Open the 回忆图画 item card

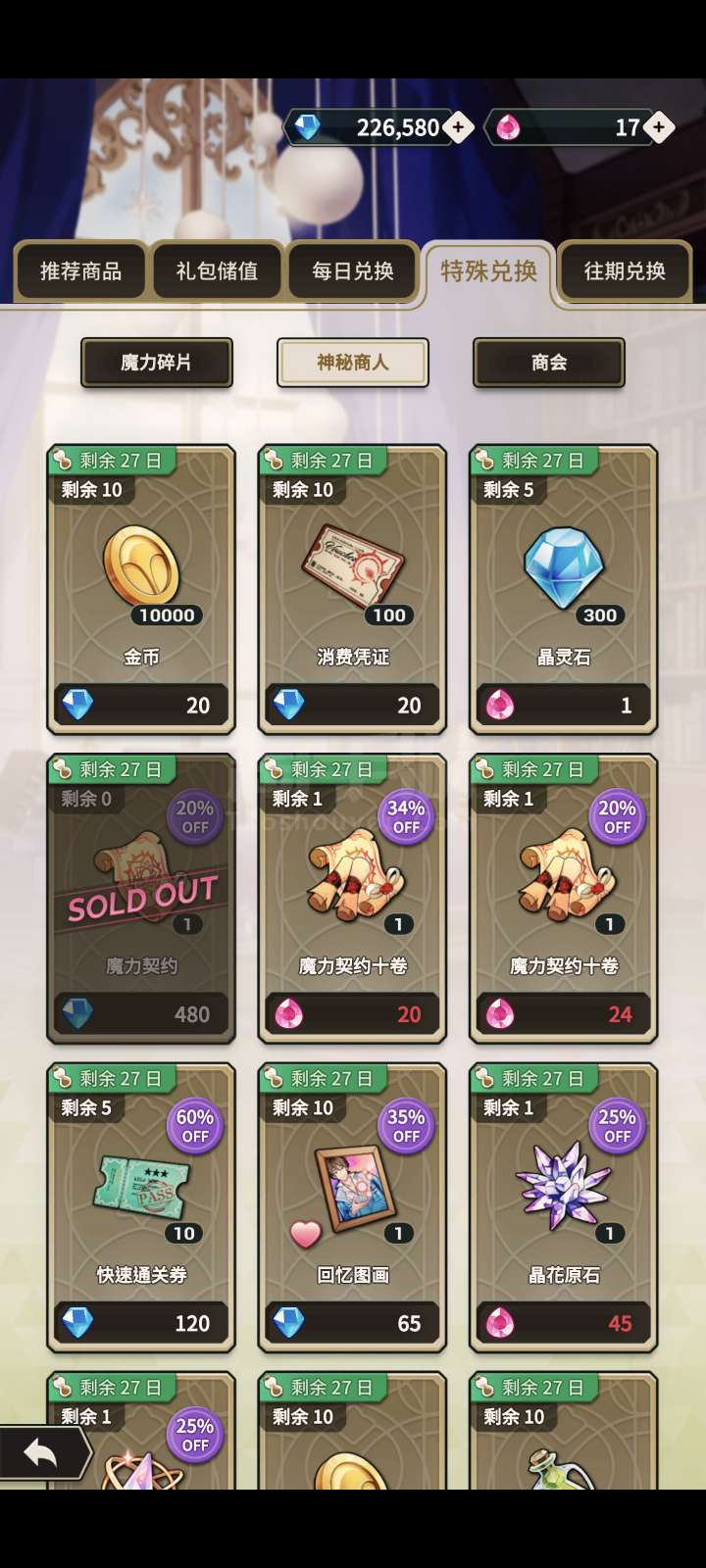click(x=352, y=1207)
